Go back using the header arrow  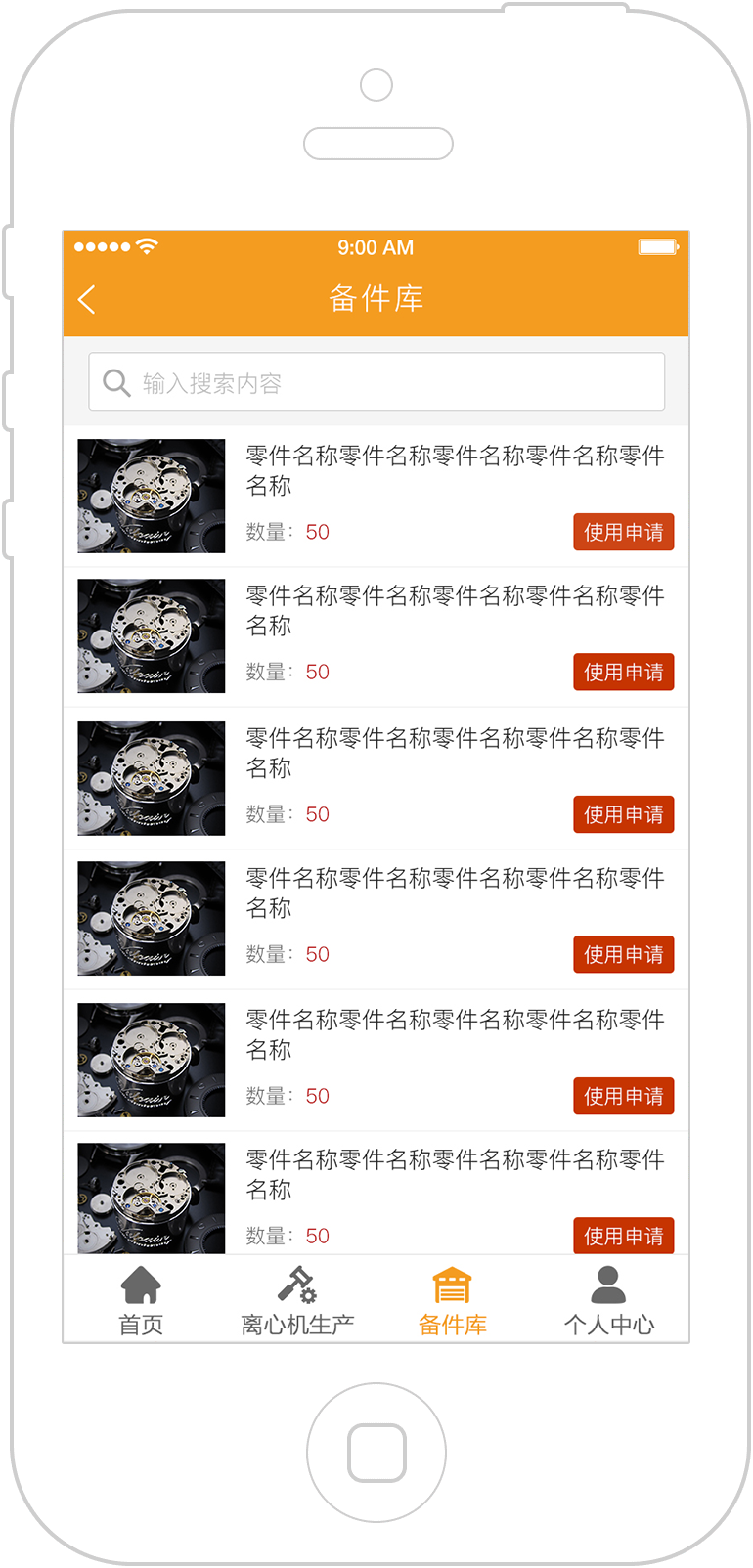coord(86,299)
